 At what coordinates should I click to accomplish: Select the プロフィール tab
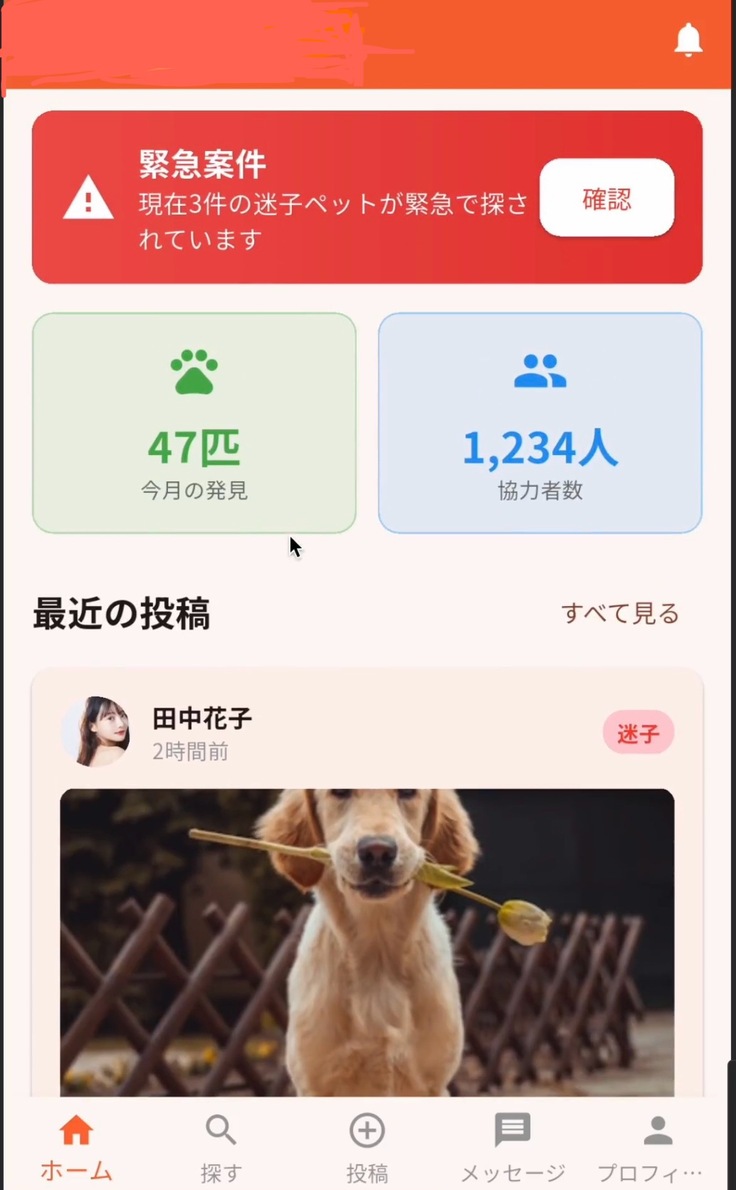coord(657,1148)
